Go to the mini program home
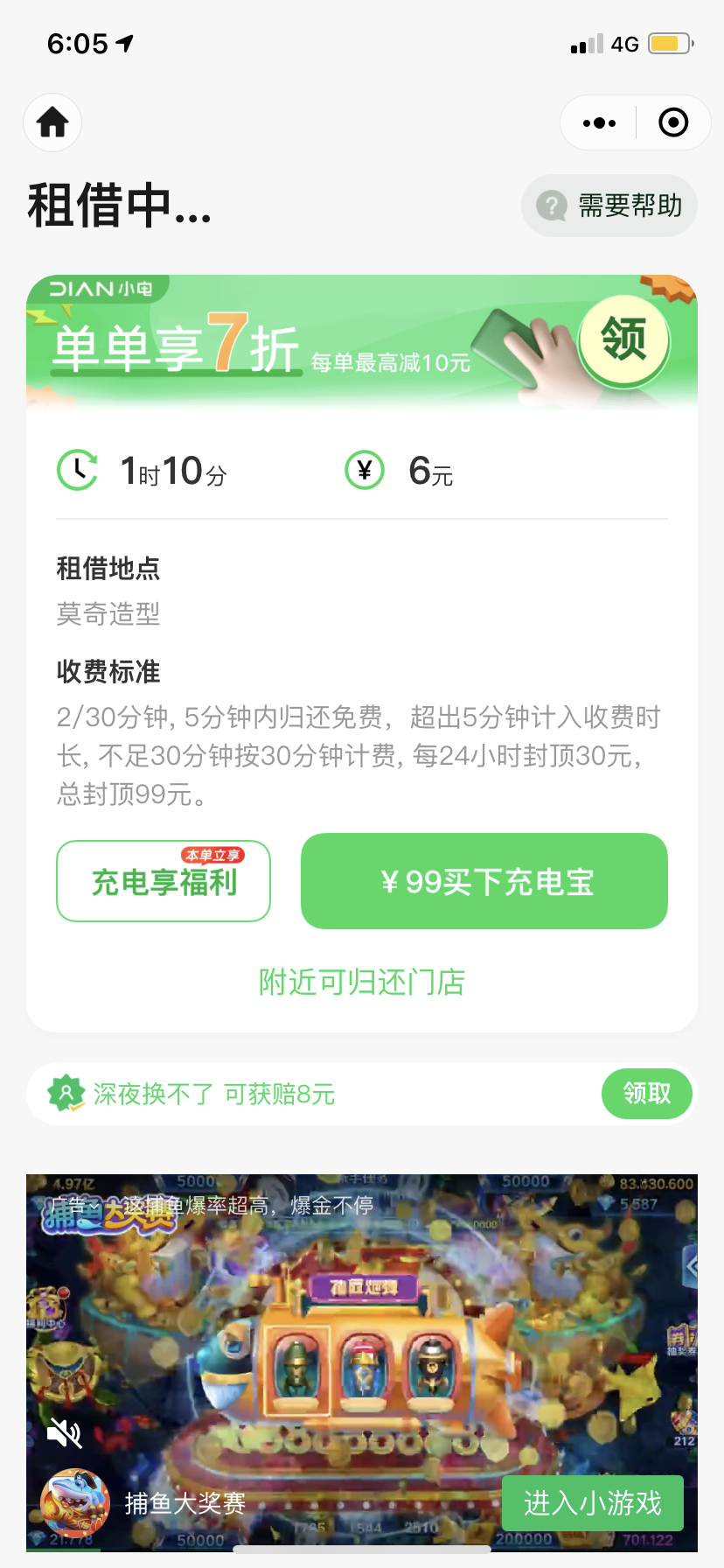This screenshot has width=724, height=1568. click(52, 122)
